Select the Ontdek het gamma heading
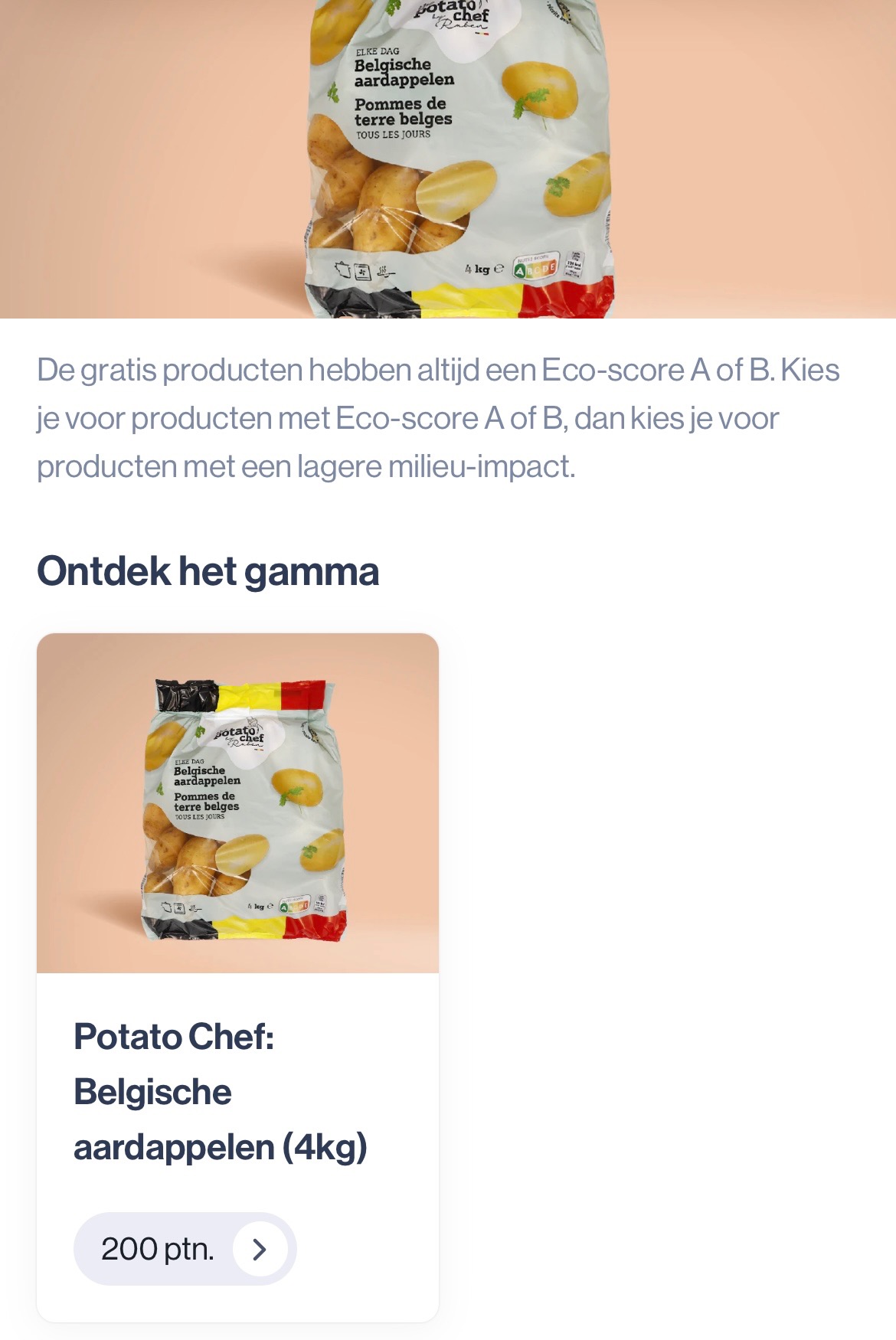 pyautogui.click(x=207, y=570)
